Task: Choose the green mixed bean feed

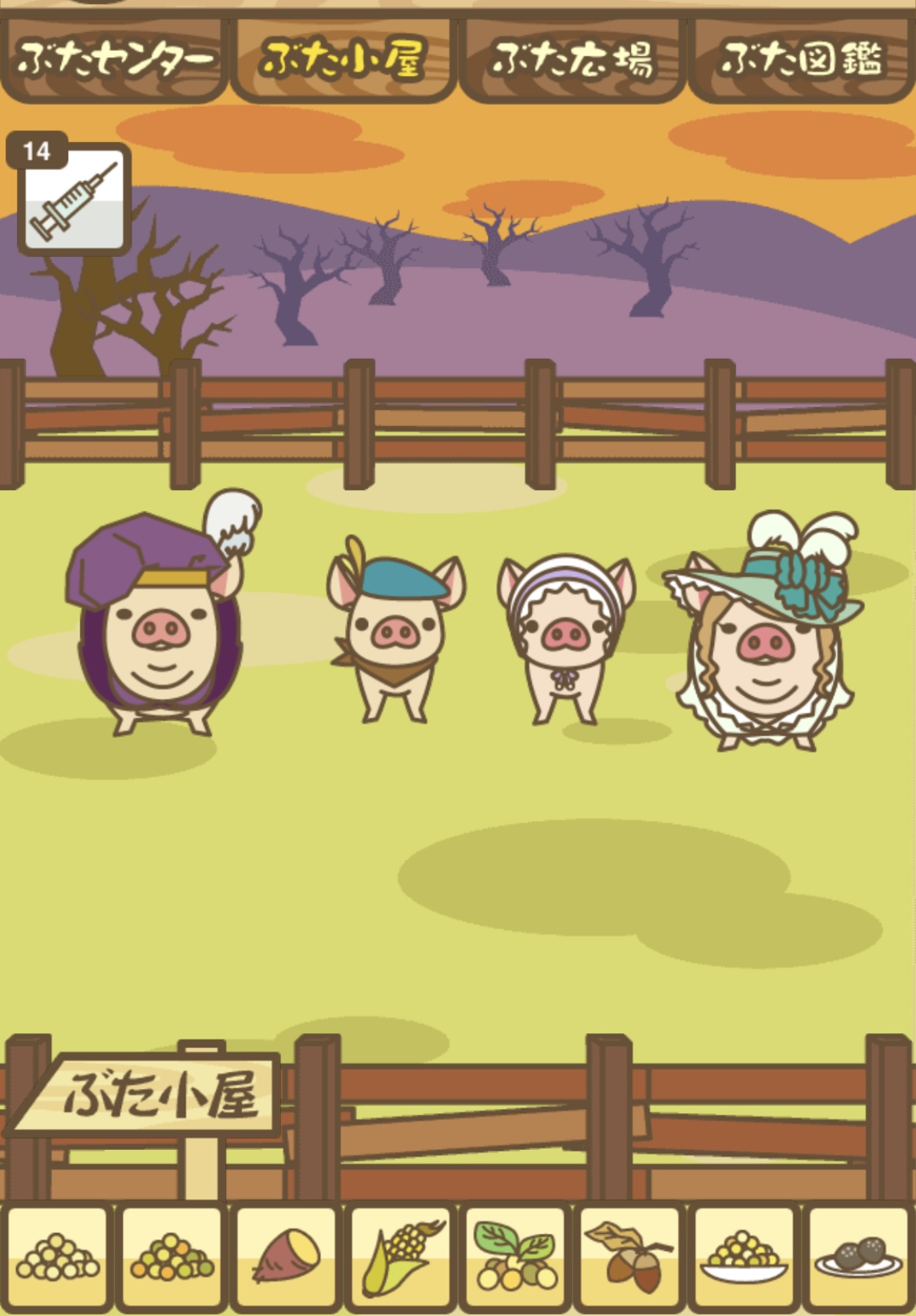Action: point(172,1258)
